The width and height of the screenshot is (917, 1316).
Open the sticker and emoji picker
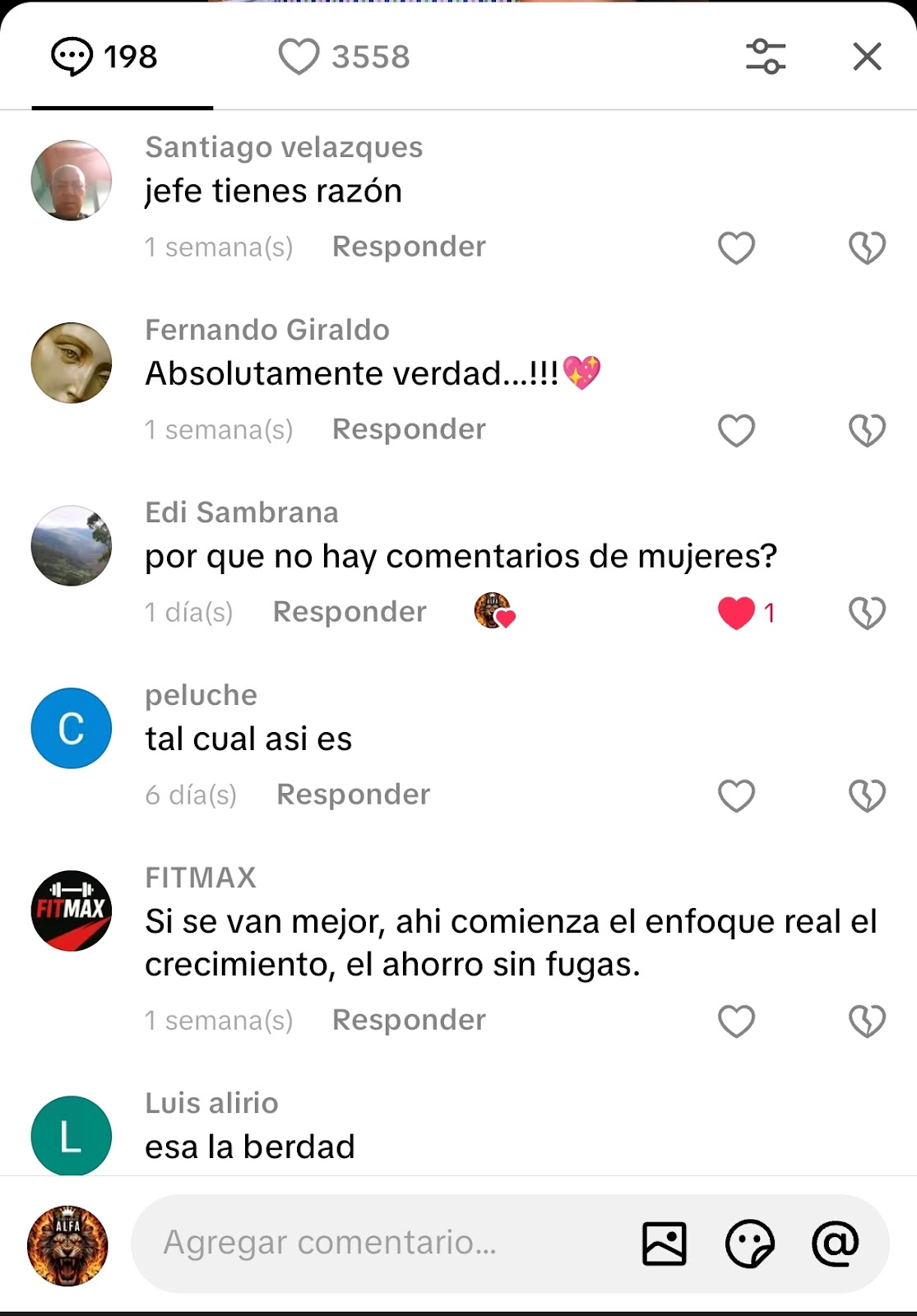[x=749, y=1244]
